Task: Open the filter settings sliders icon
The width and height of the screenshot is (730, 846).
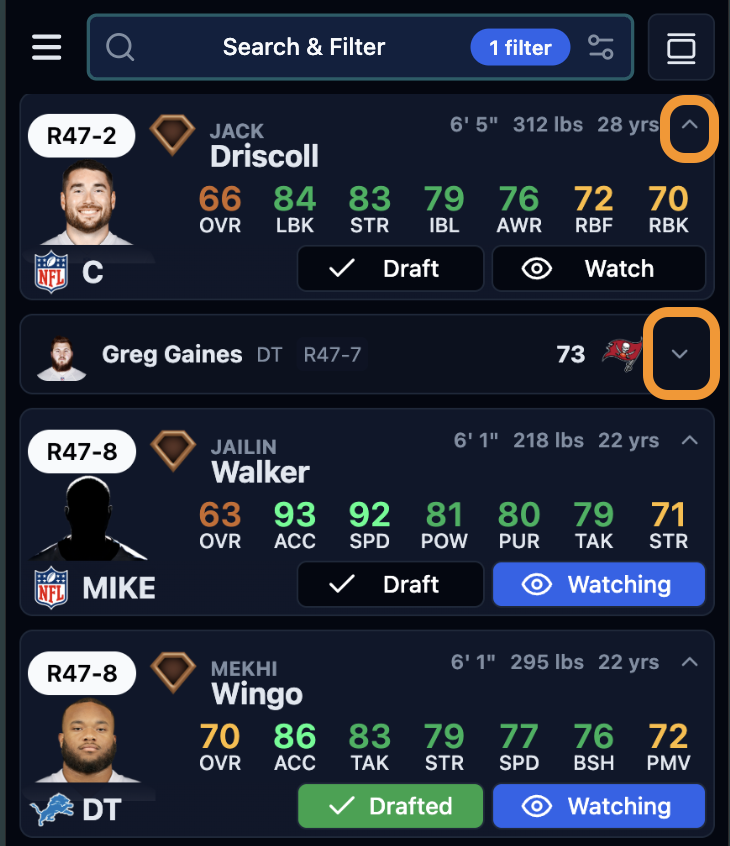Action: coord(600,47)
